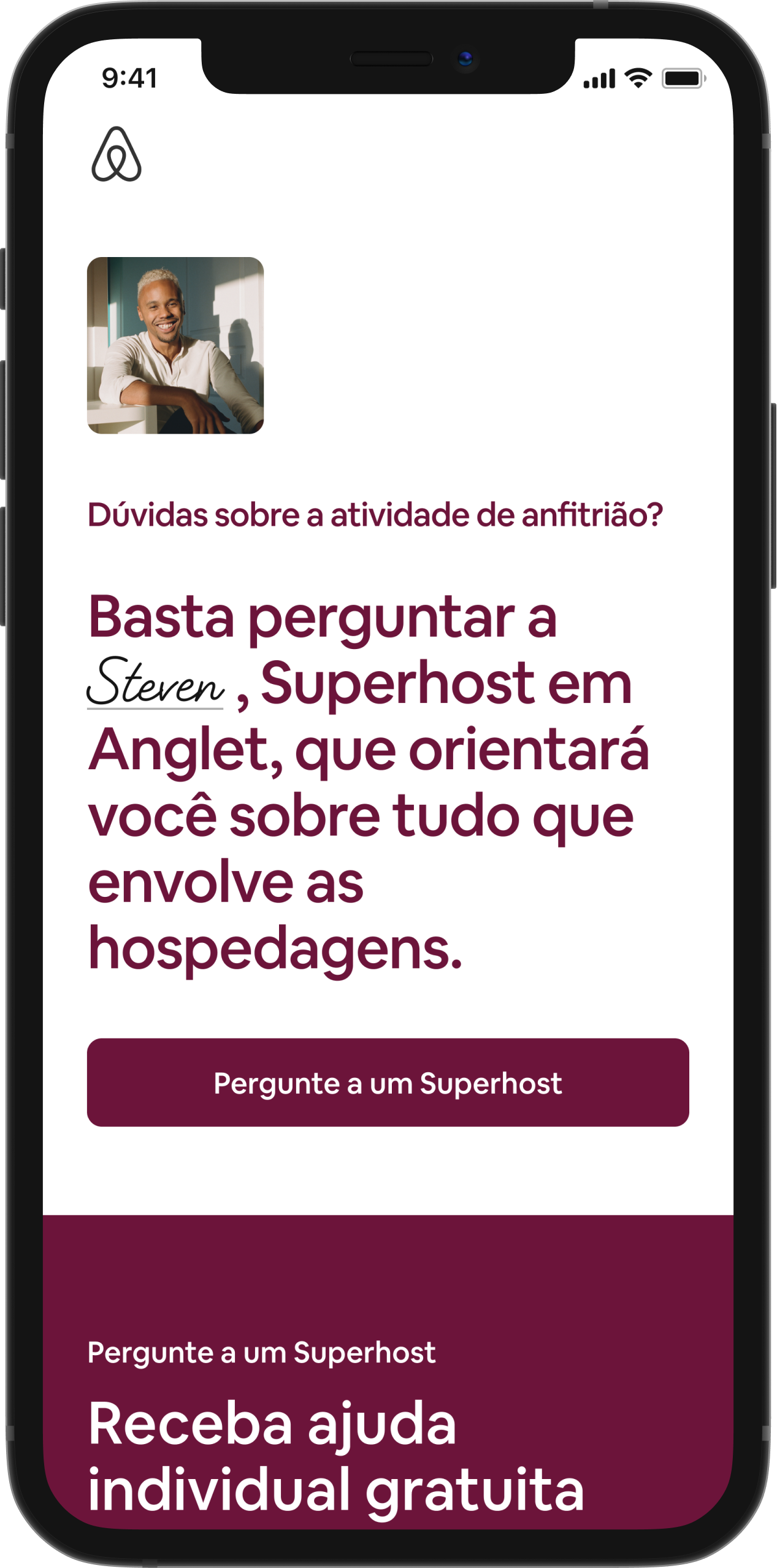Tap the Pergunte a um Superhost button

[x=388, y=1083]
